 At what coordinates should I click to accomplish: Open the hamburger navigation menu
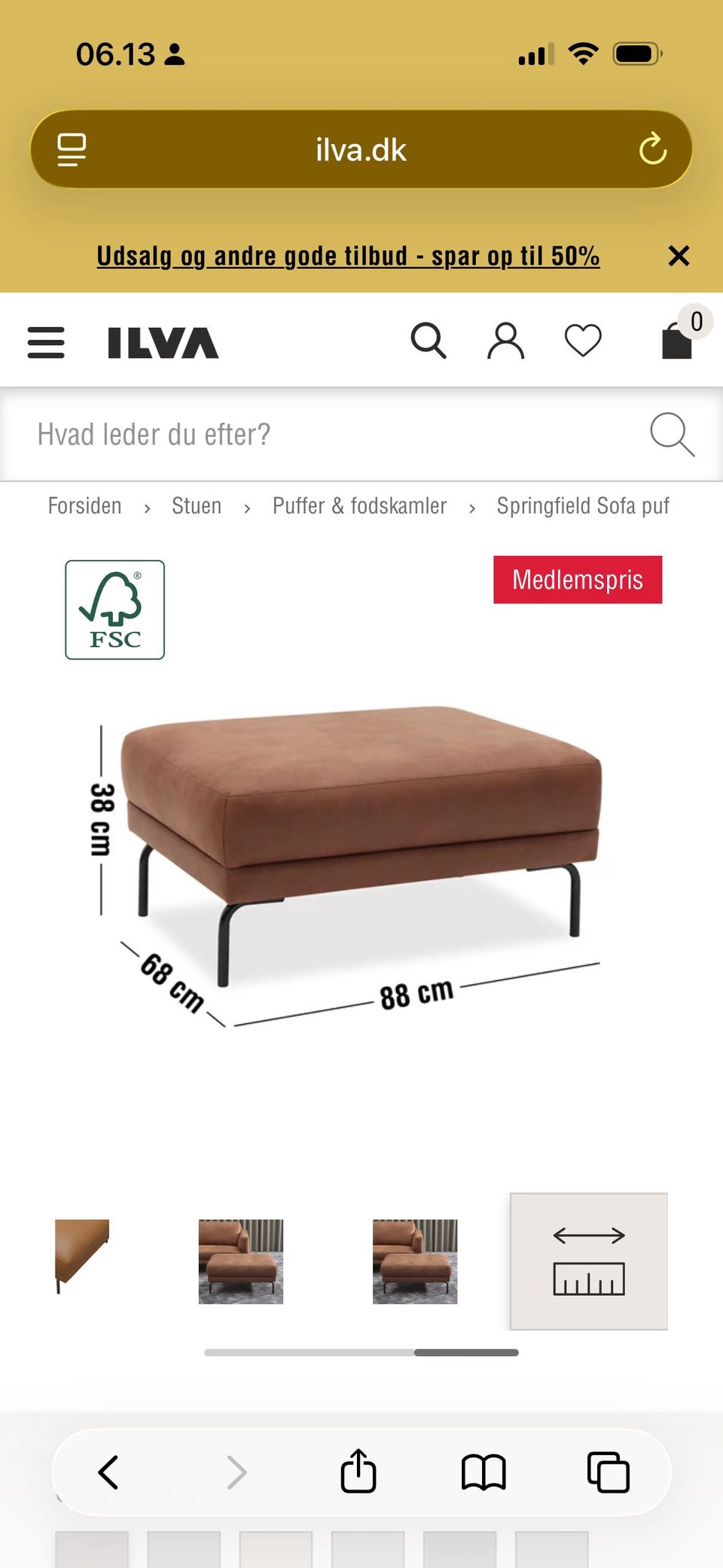point(45,341)
